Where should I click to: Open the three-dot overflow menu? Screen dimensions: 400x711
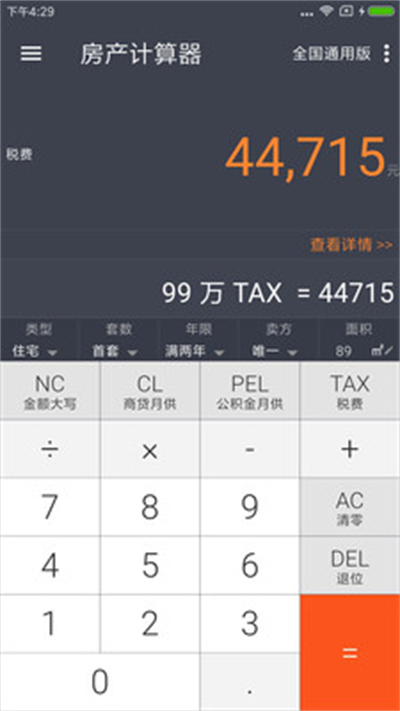coord(386,54)
